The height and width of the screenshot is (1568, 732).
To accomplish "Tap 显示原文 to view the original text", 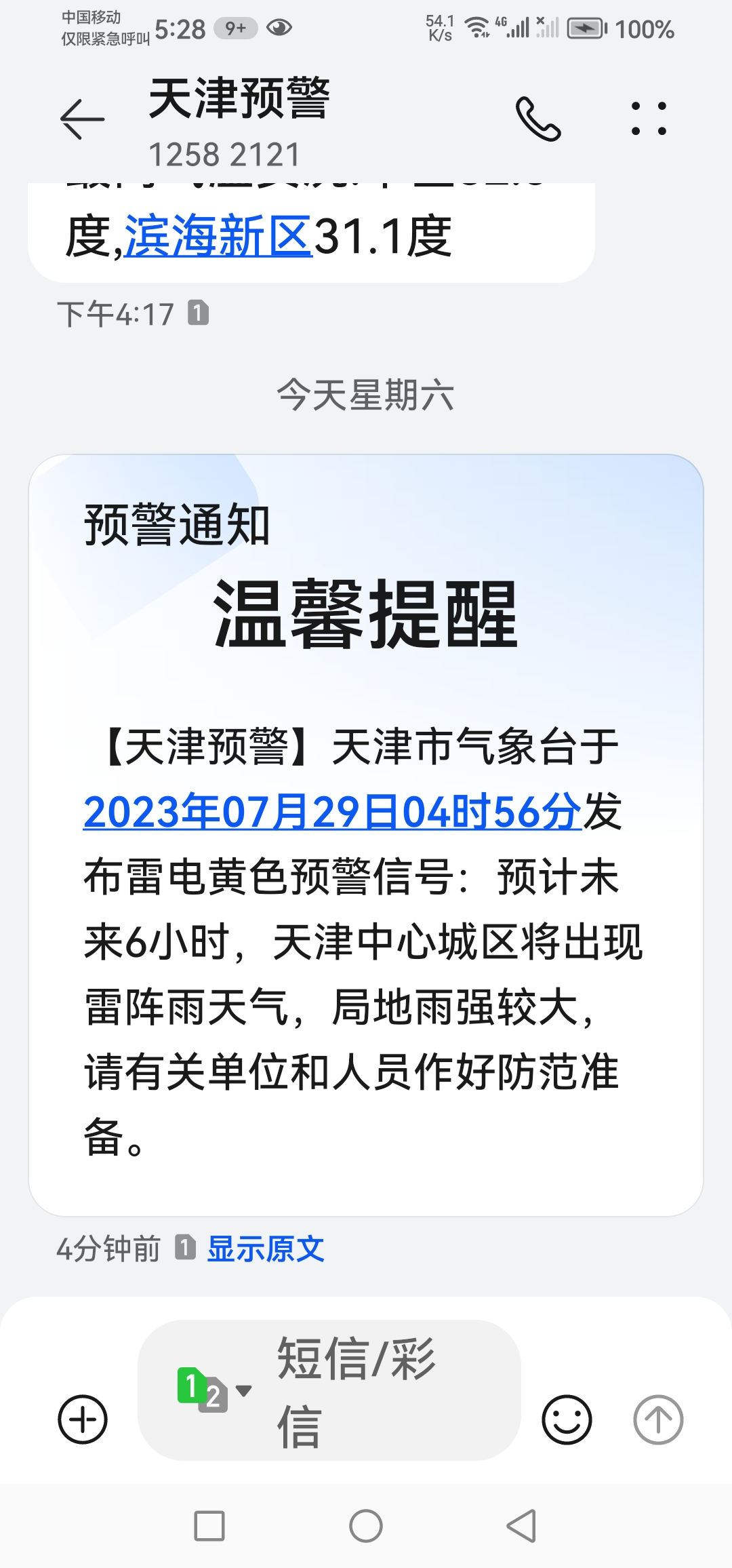I will [x=266, y=1249].
